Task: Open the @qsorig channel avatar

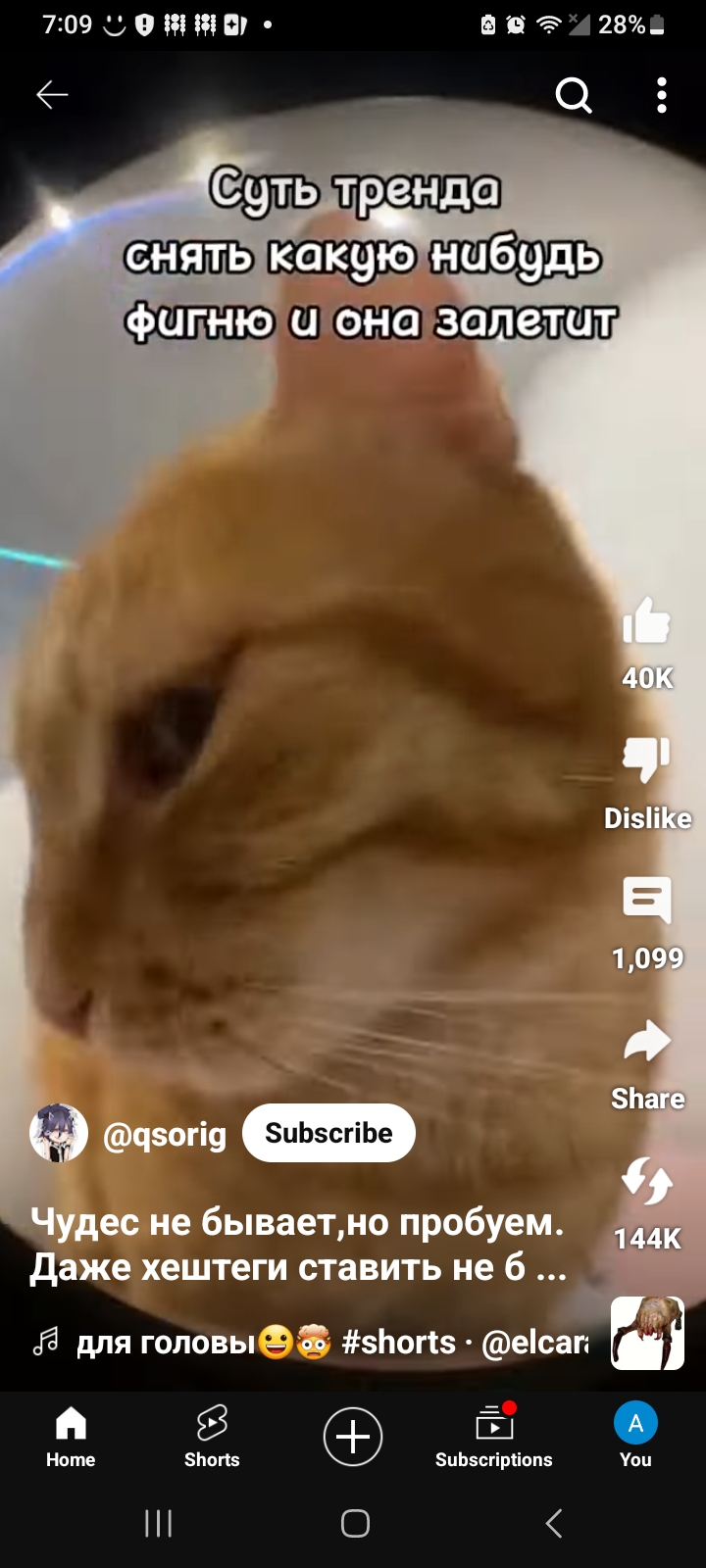Action: pos(59,1133)
